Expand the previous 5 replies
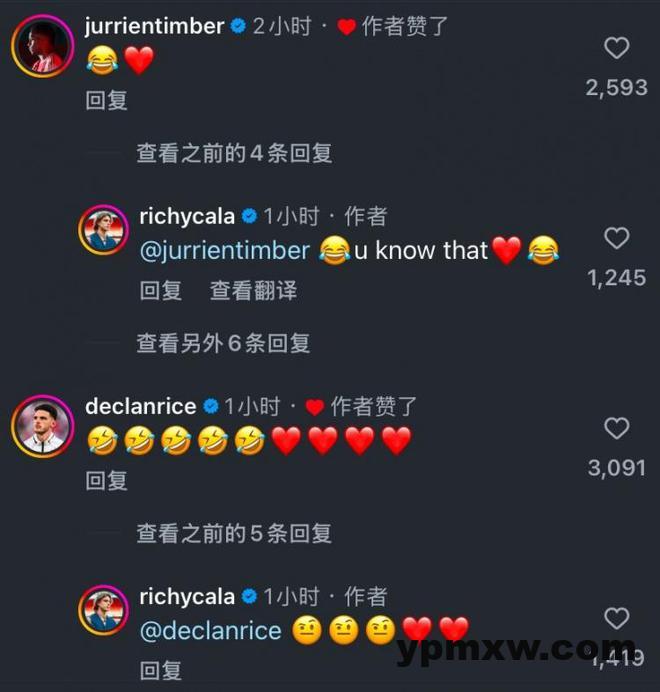660x692 pixels. [234, 533]
